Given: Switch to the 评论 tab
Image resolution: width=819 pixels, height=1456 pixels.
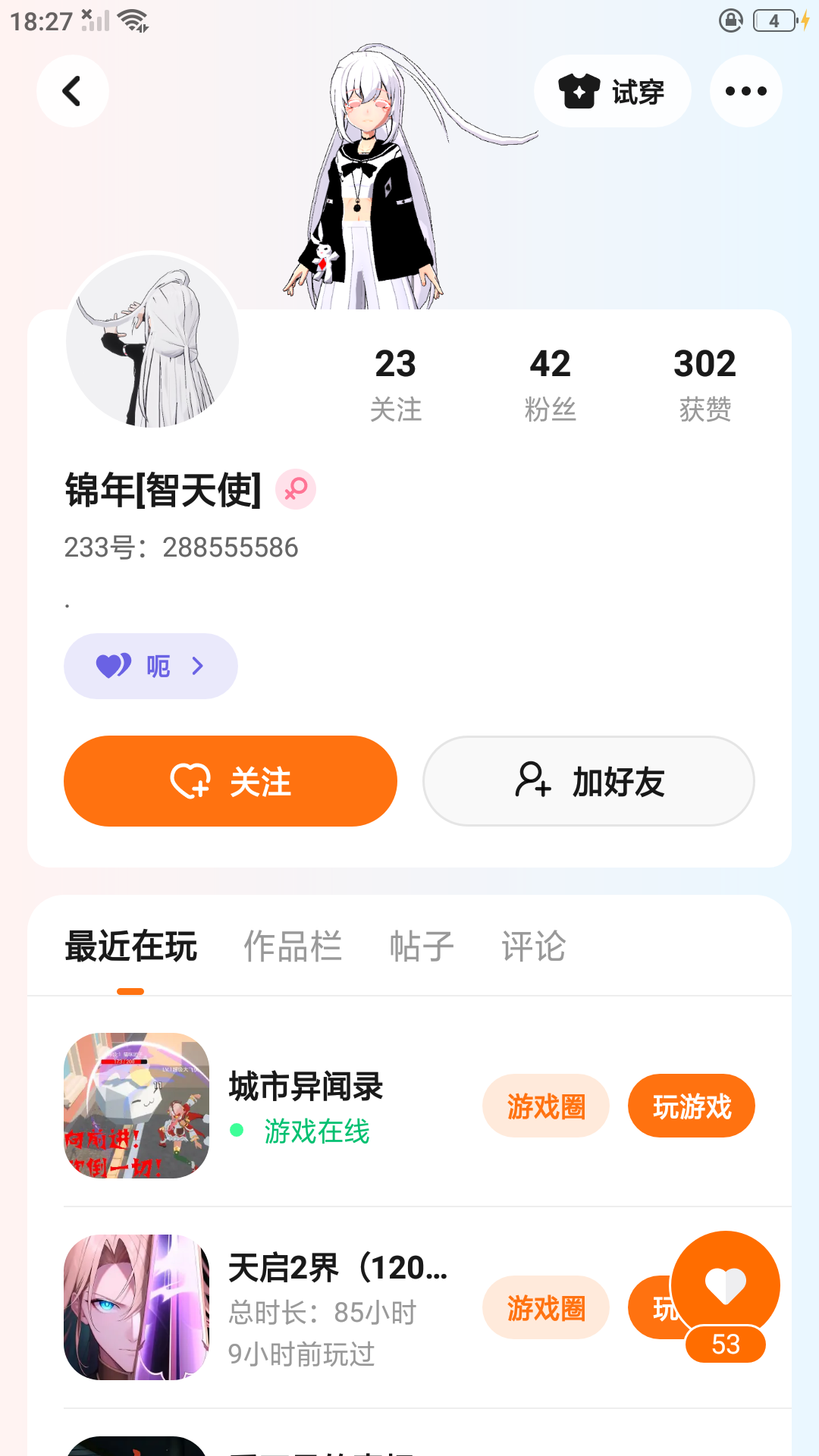Looking at the screenshot, I should point(533,946).
